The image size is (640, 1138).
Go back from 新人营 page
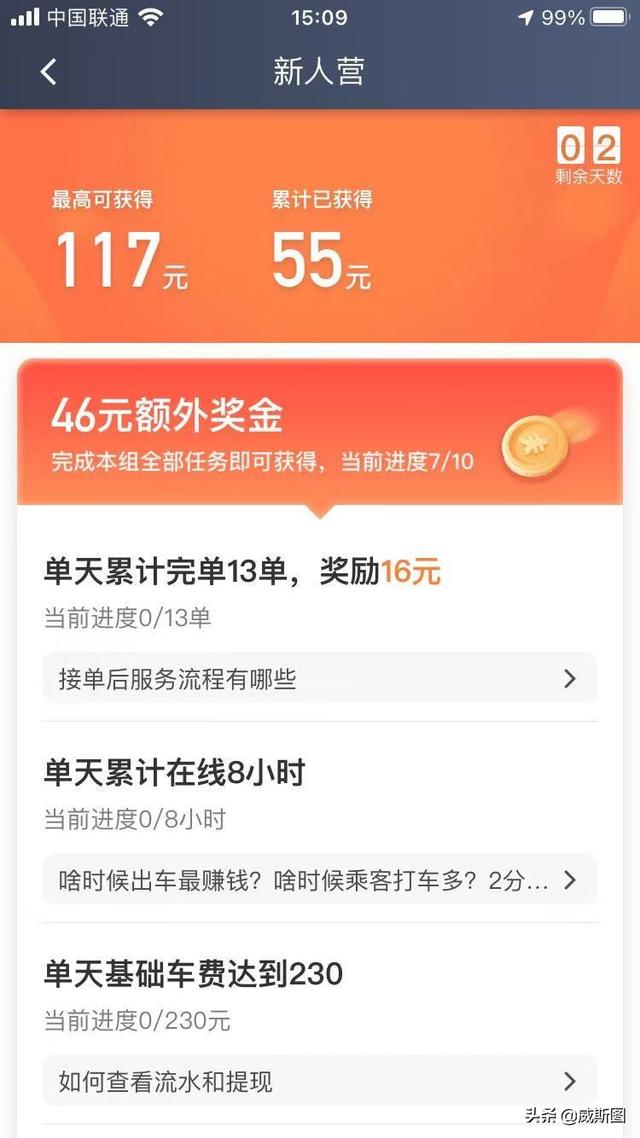49,72
